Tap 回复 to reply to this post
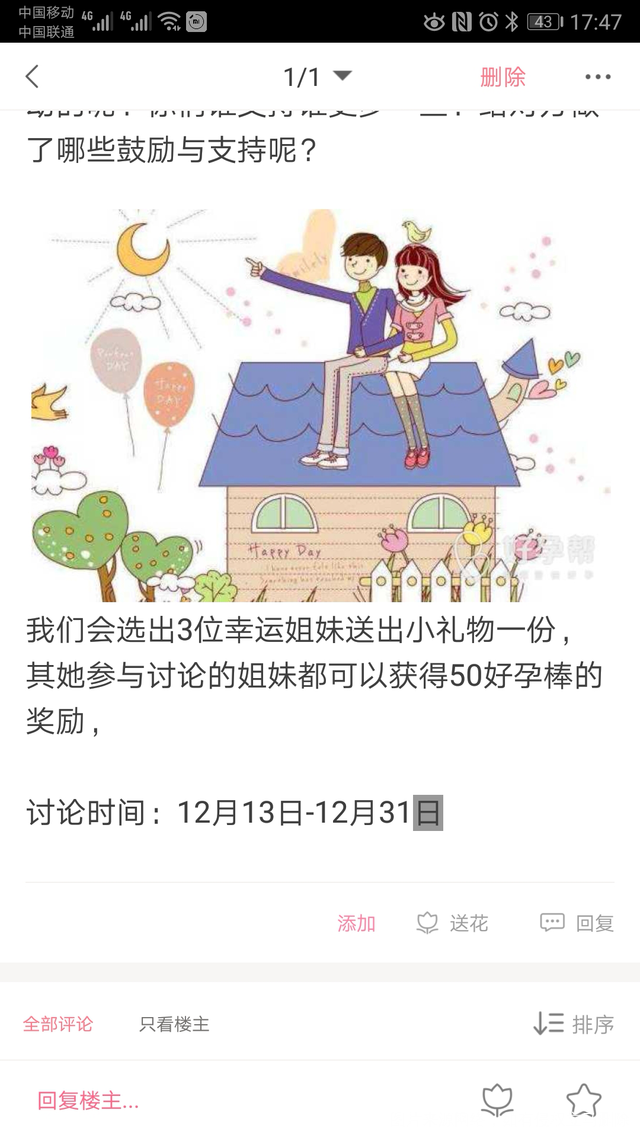Viewport: 640px width, 1138px height. [x=577, y=923]
